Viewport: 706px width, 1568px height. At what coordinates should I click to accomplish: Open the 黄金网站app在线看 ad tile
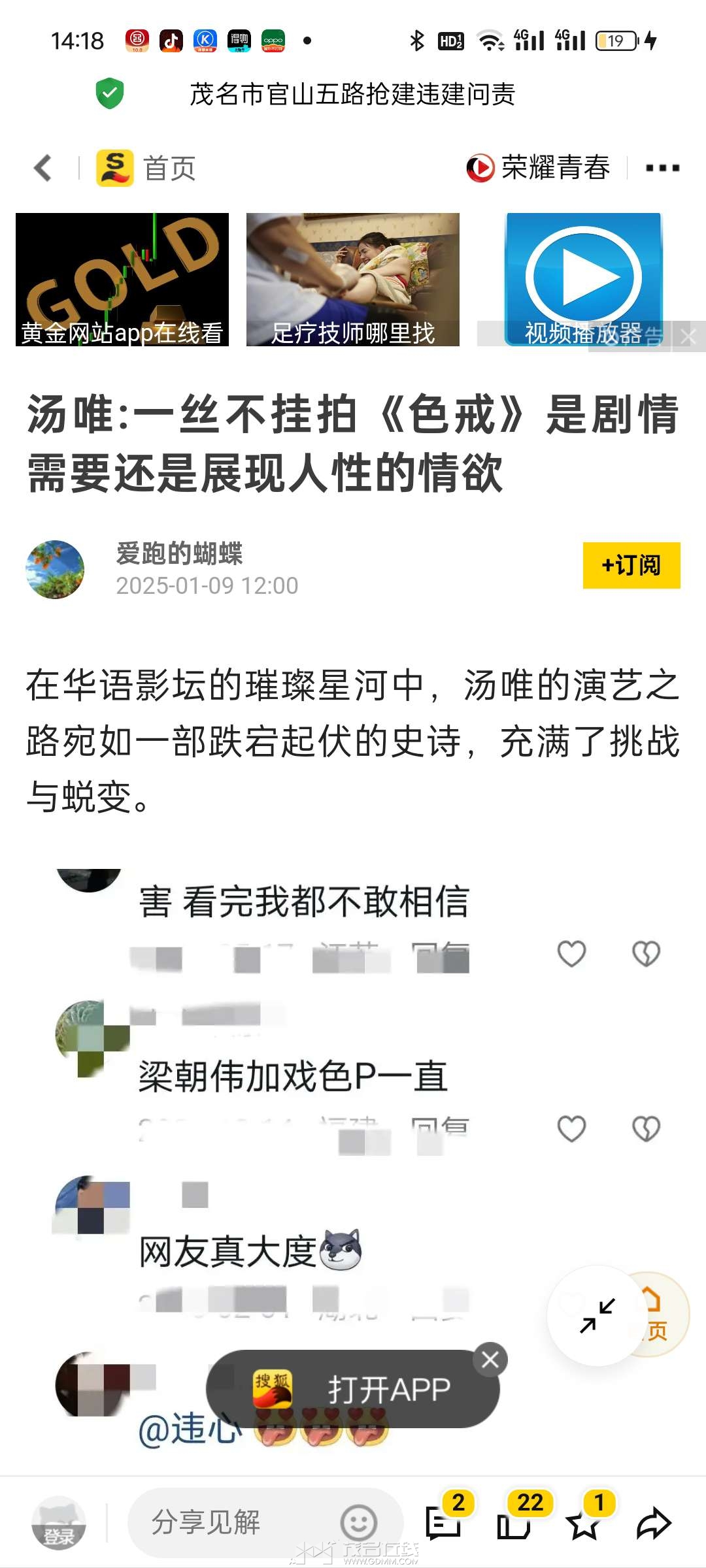click(x=122, y=280)
